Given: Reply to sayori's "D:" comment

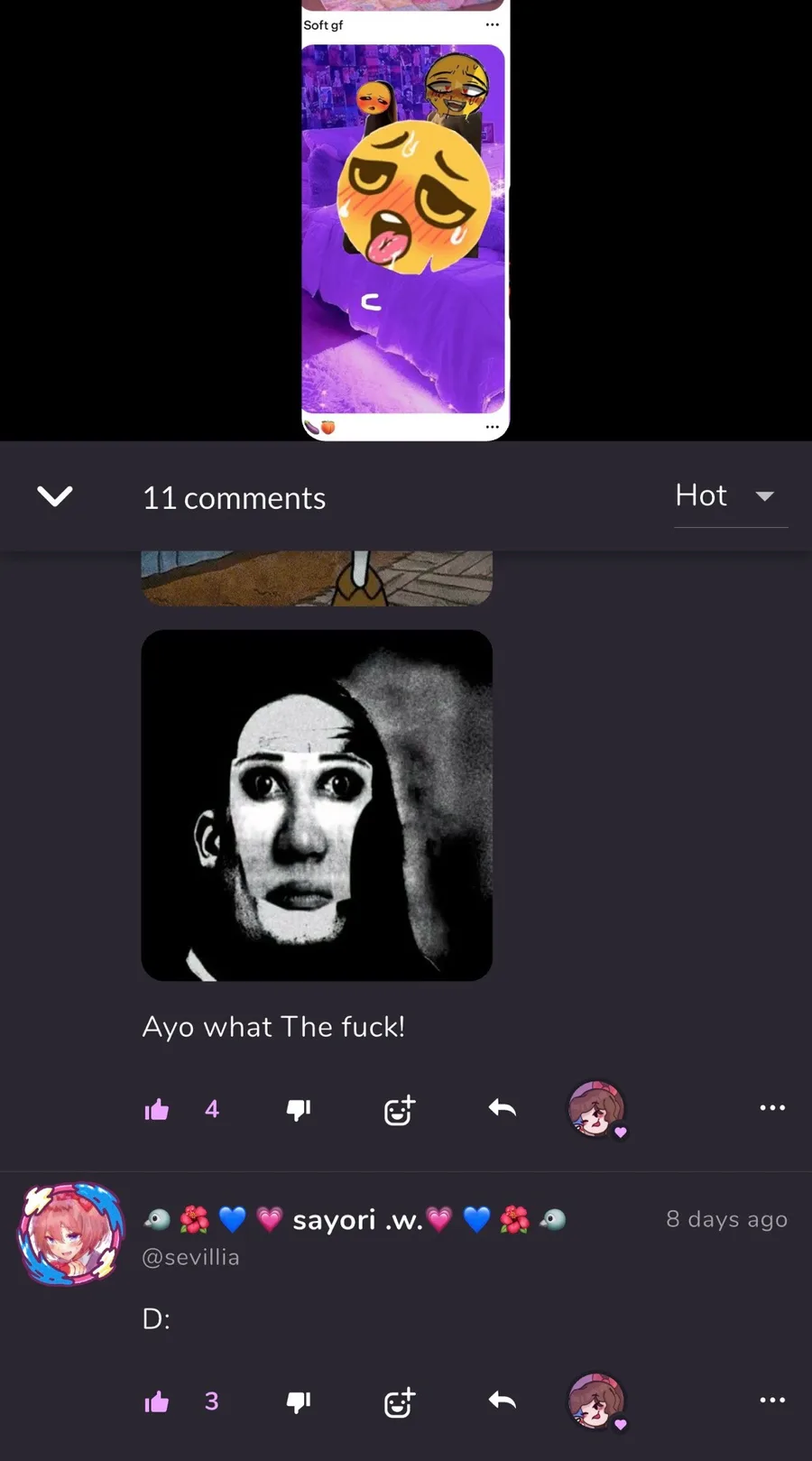Looking at the screenshot, I should (502, 1401).
